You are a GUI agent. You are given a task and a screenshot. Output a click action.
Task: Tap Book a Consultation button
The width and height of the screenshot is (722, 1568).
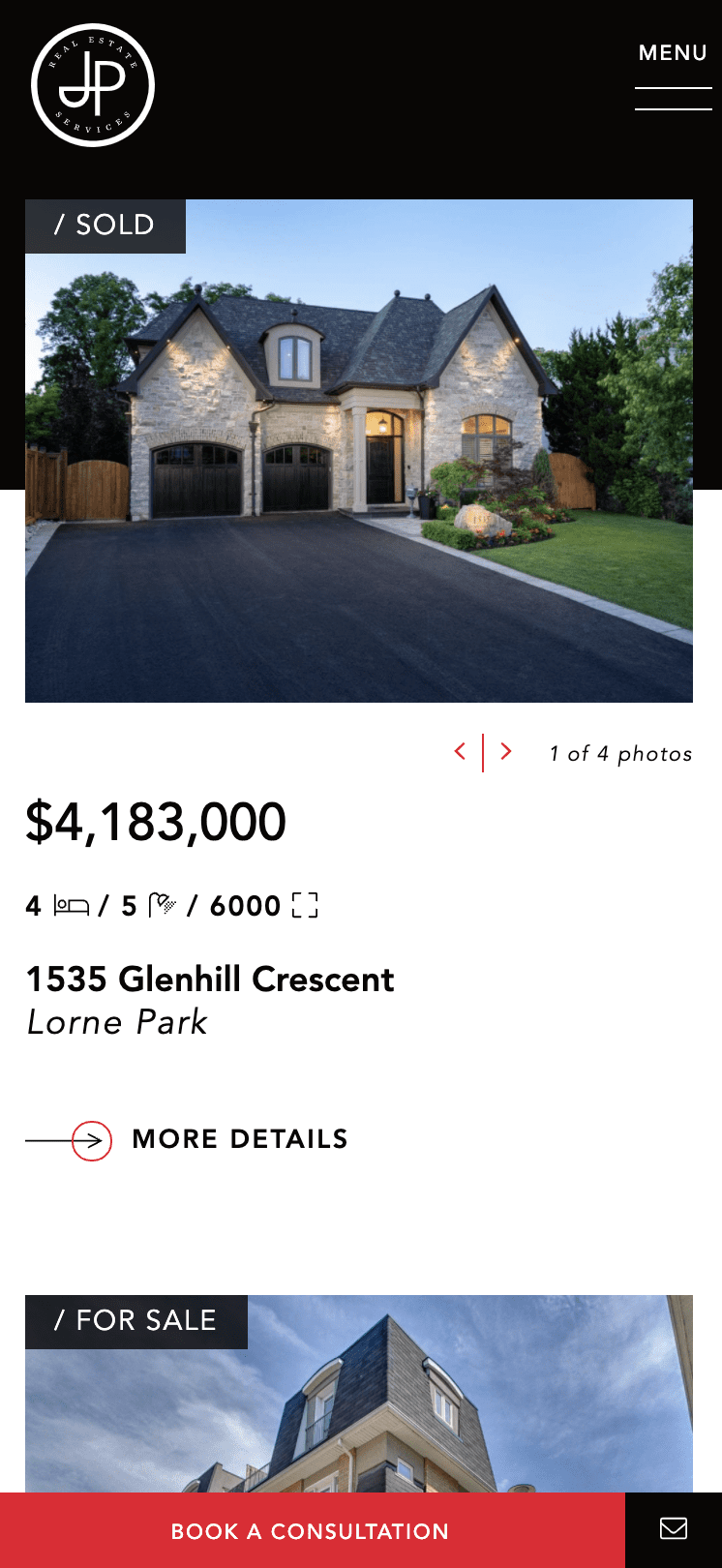pyautogui.click(x=311, y=1531)
